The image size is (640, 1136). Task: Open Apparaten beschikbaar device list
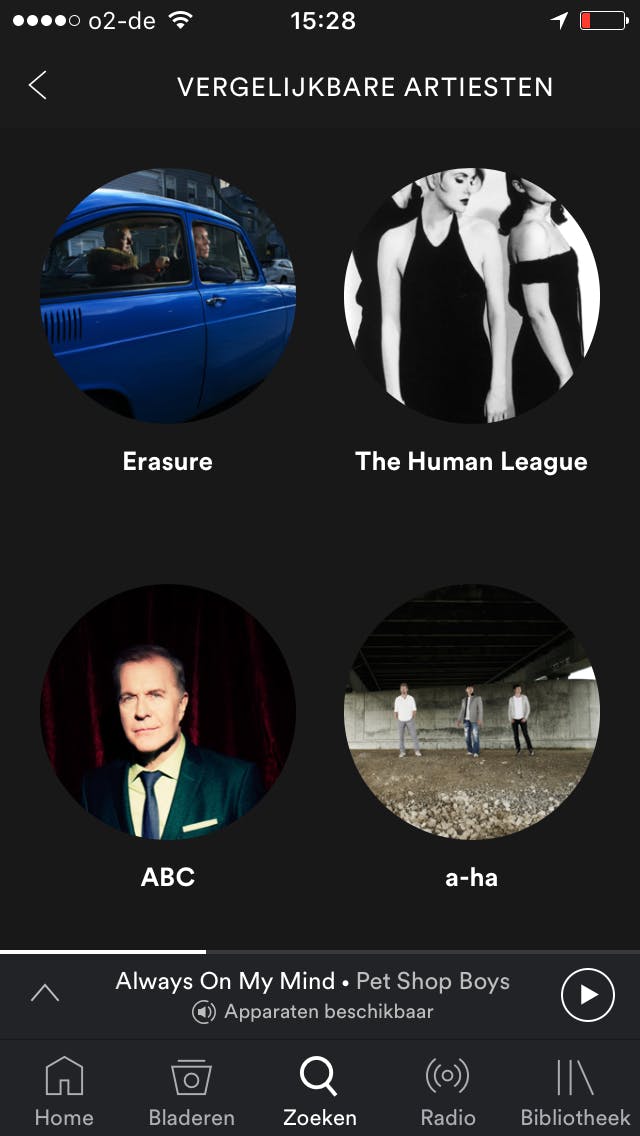pos(314,1012)
